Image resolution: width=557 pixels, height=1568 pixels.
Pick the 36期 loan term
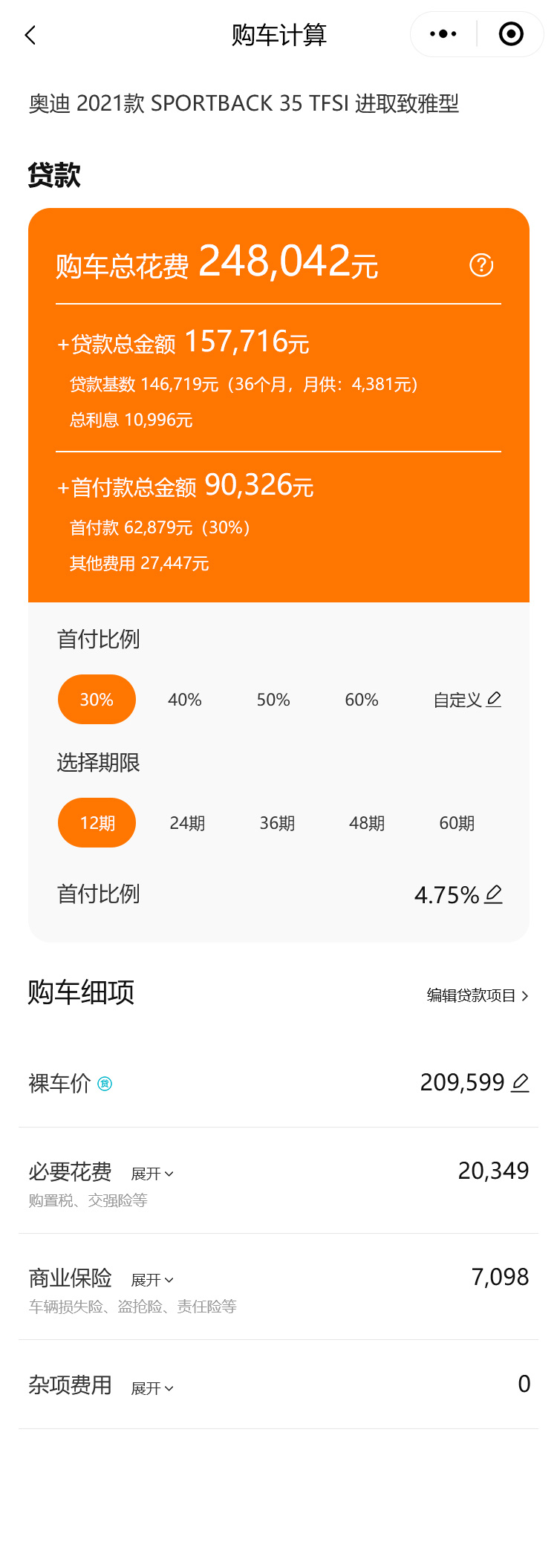(x=277, y=823)
